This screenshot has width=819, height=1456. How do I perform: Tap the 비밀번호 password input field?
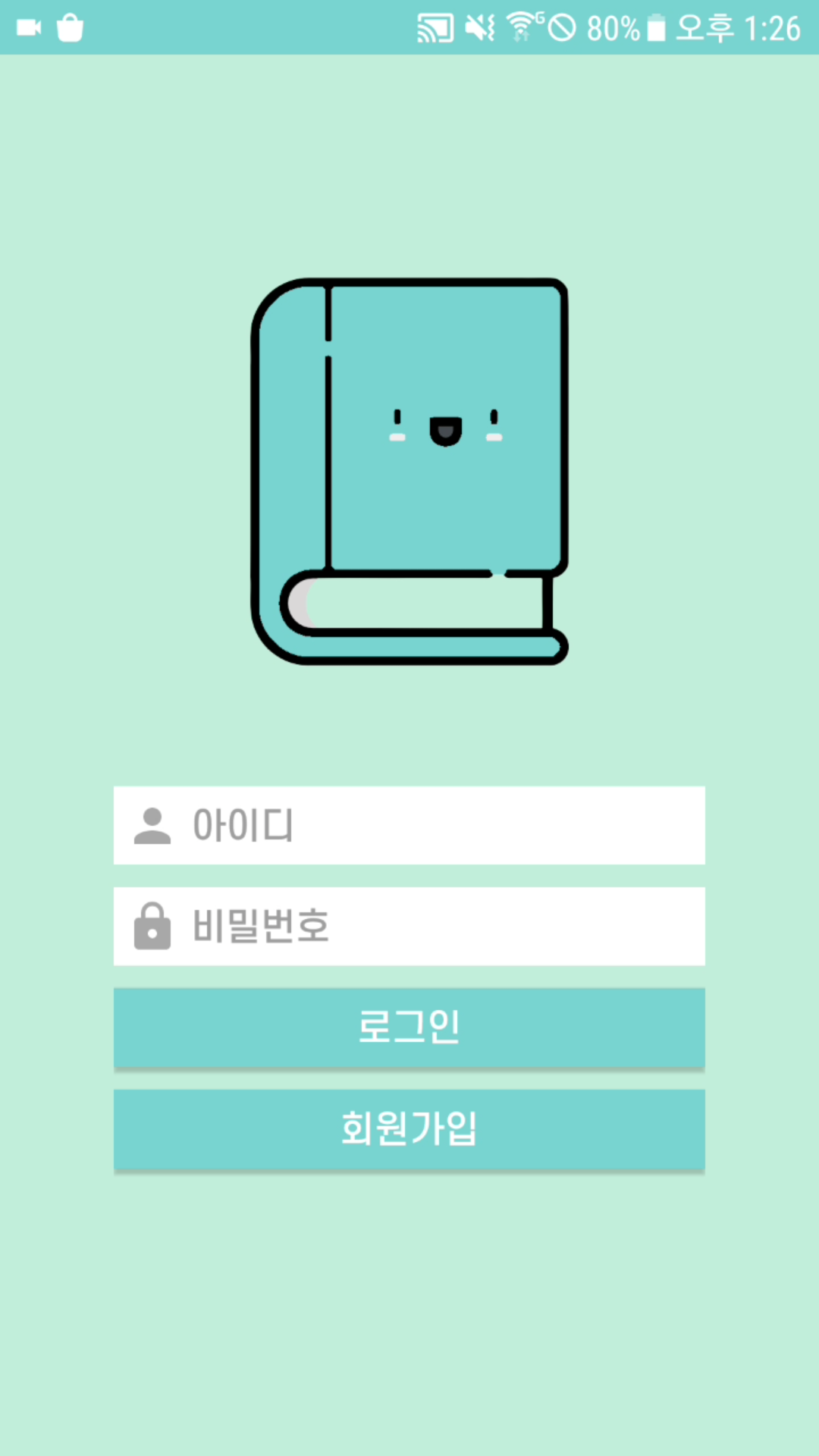coord(409,926)
